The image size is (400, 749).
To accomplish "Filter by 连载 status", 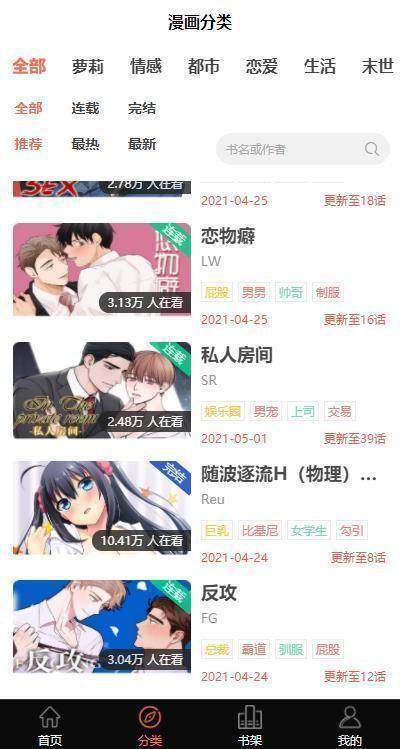I will coord(85,108).
